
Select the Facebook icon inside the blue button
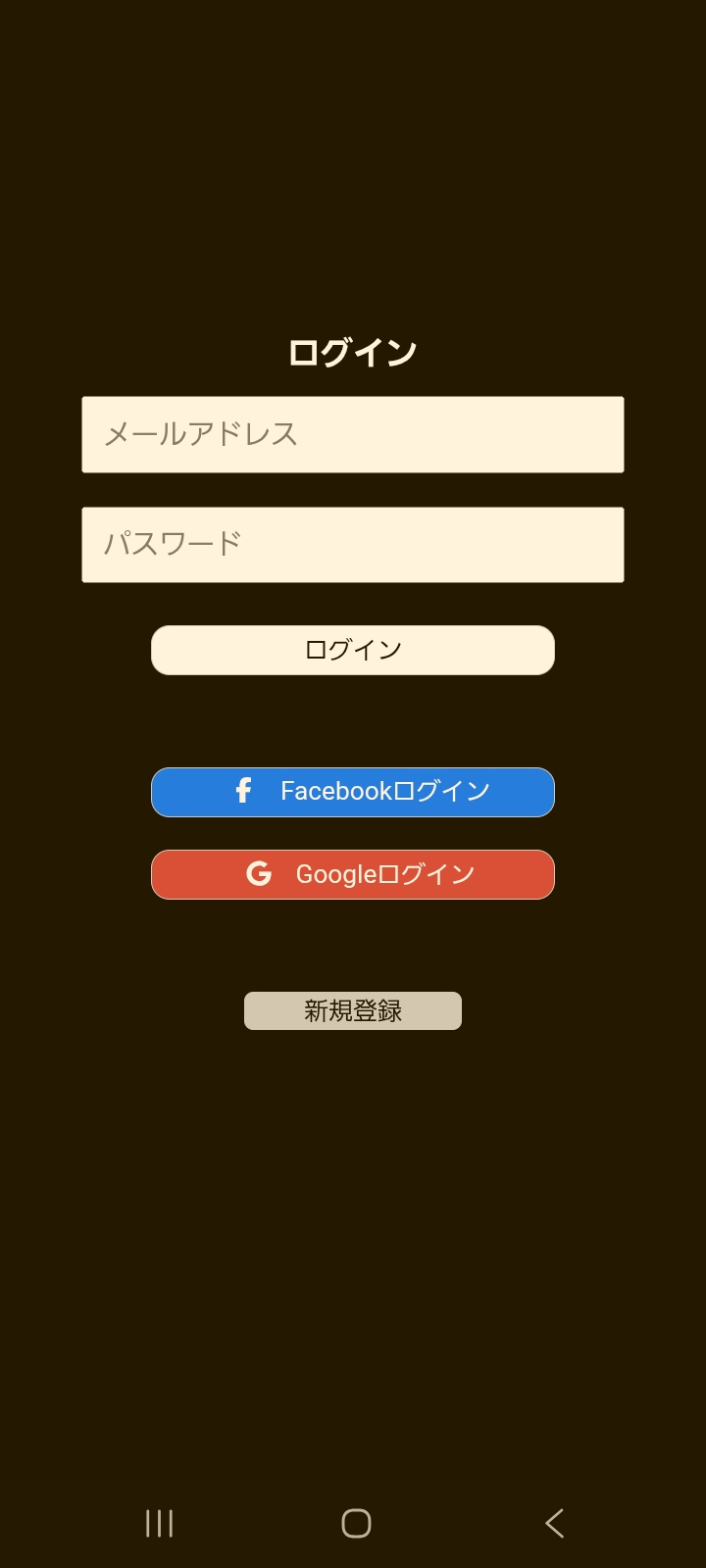coord(242,792)
